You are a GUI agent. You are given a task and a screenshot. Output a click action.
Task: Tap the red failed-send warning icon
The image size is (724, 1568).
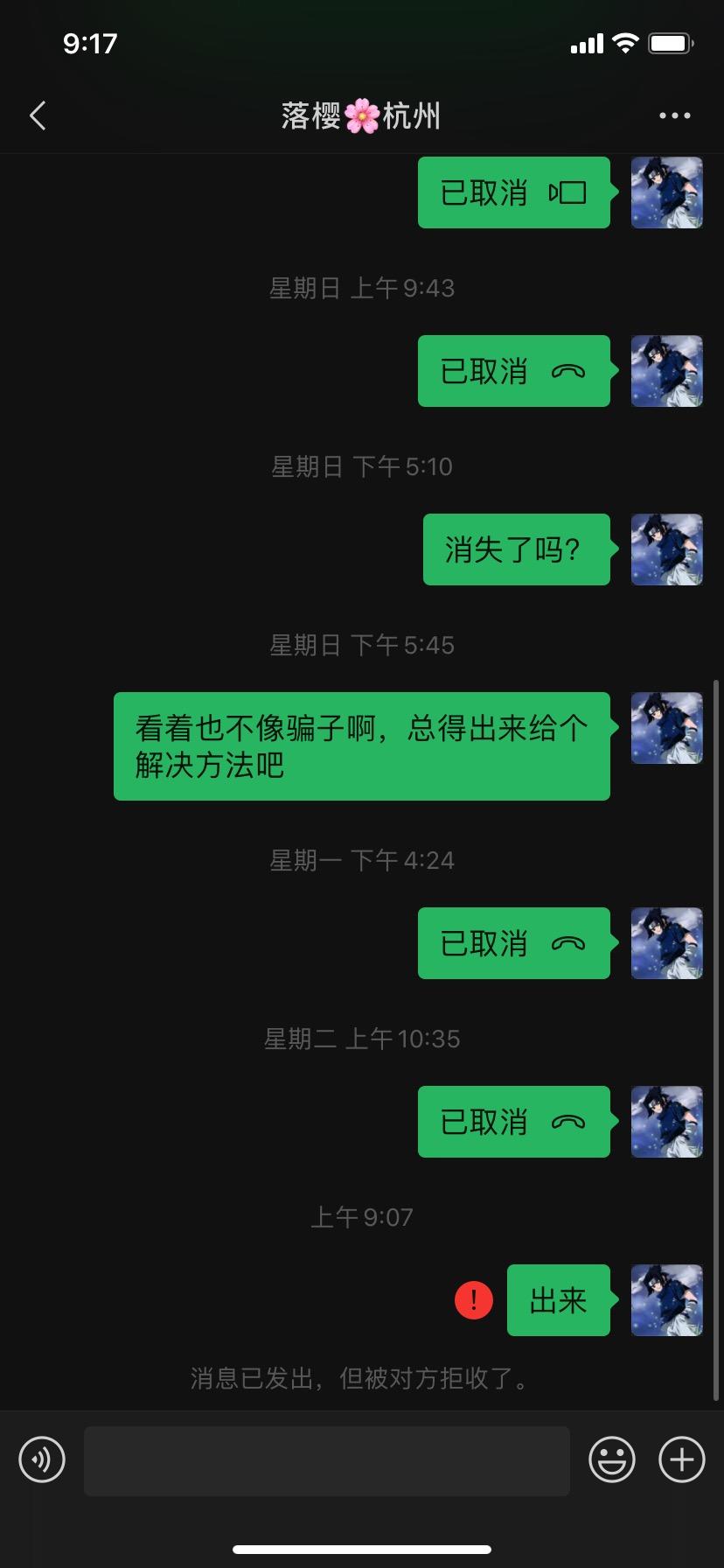[474, 1300]
